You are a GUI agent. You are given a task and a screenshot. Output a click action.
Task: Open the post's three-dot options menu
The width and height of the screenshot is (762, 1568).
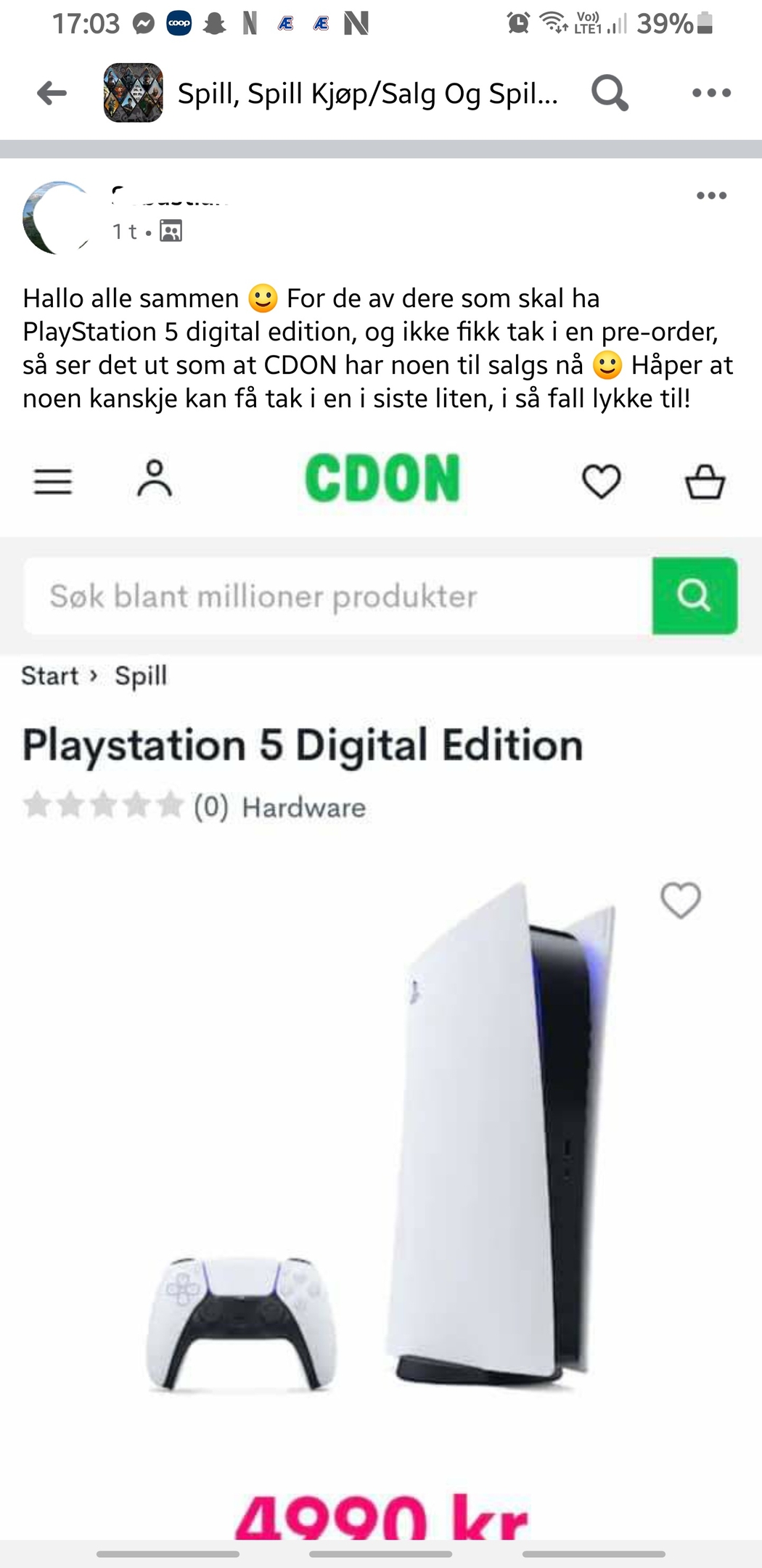pos(711,195)
